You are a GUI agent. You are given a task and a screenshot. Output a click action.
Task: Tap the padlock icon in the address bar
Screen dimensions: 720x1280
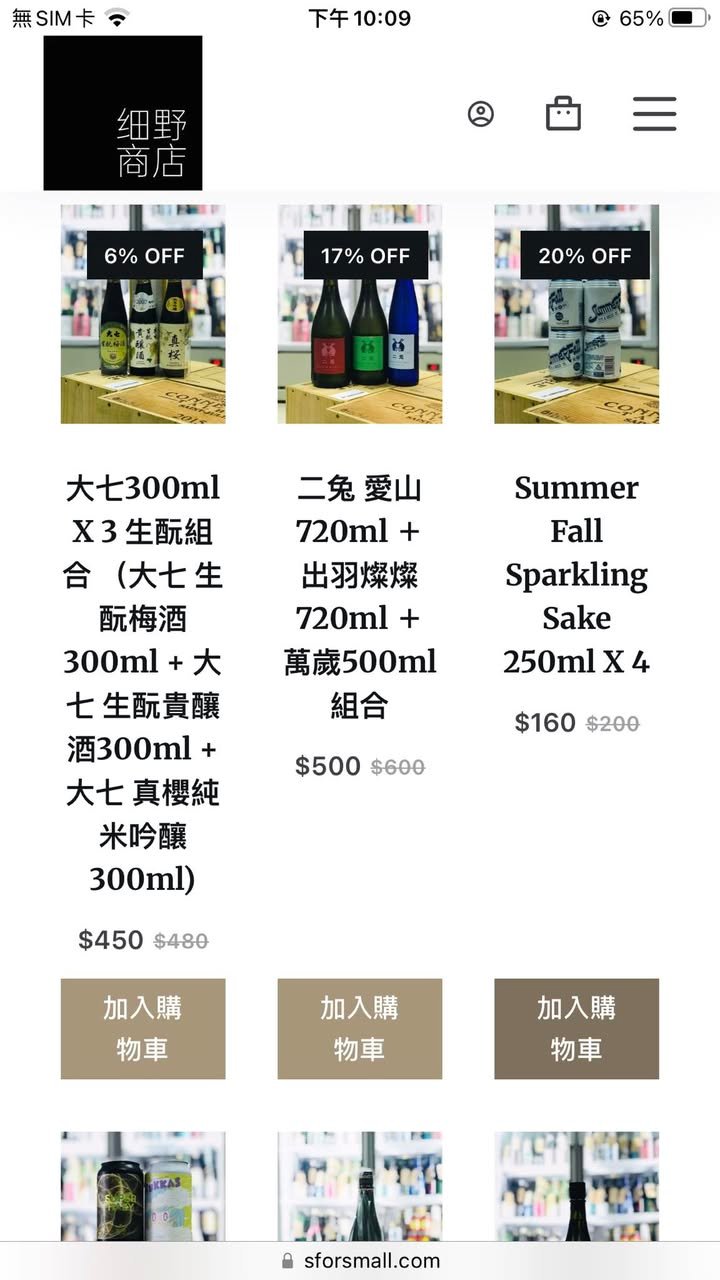pyautogui.click(x=288, y=1260)
